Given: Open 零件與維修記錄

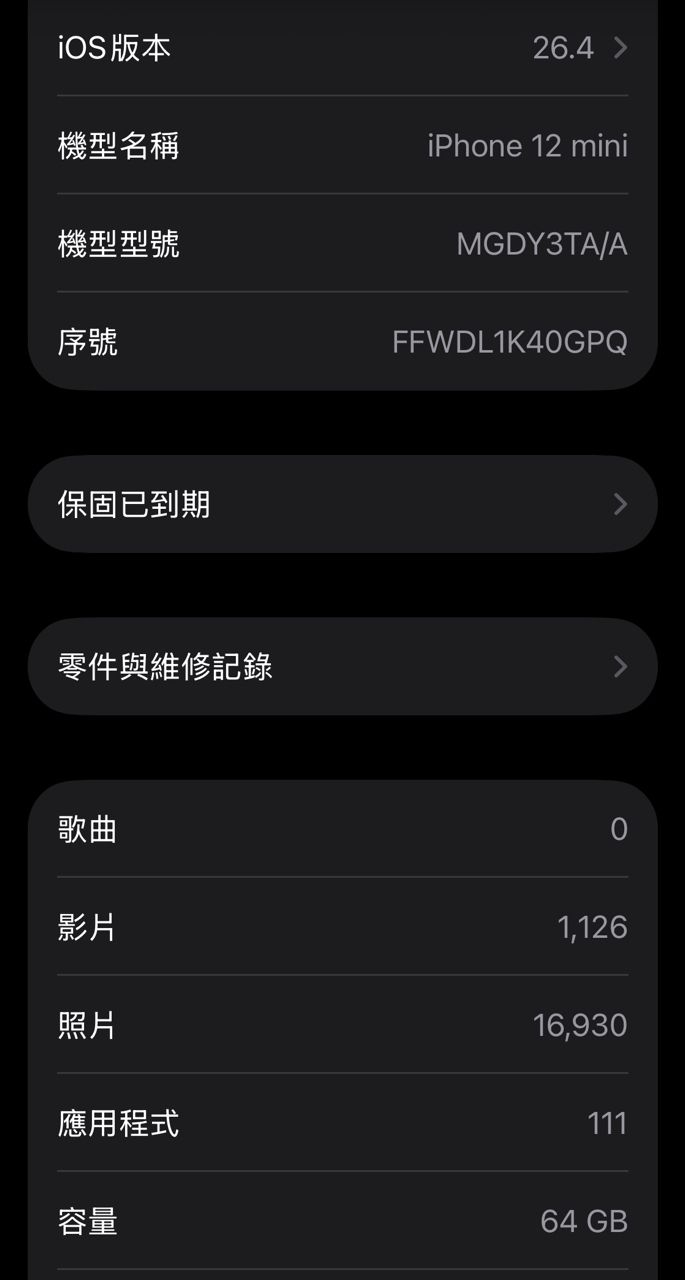Looking at the screenshot, I should 342,666.
